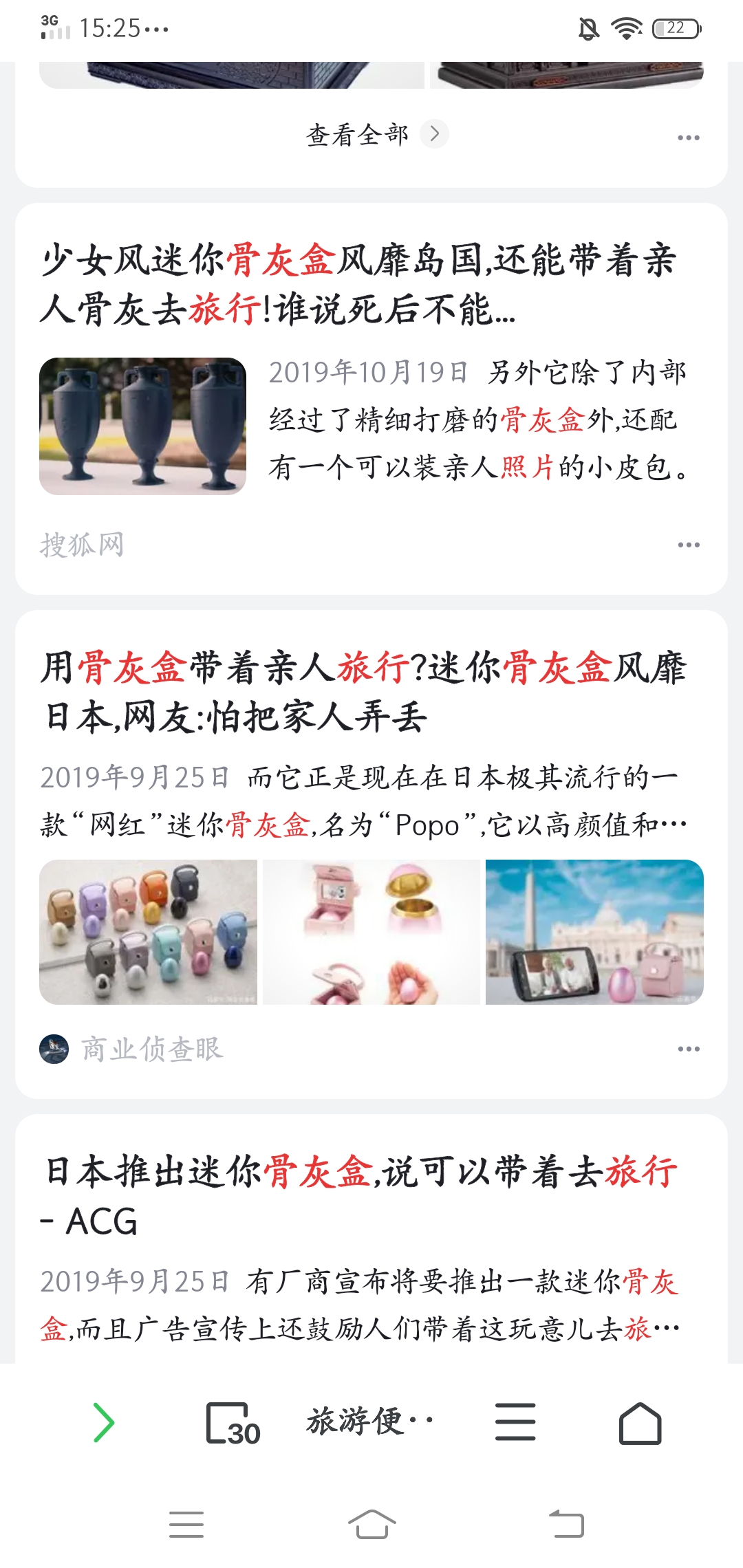The image size is (743, 1568).
Task: Open system recent apps
Action: coord(186,1525)
